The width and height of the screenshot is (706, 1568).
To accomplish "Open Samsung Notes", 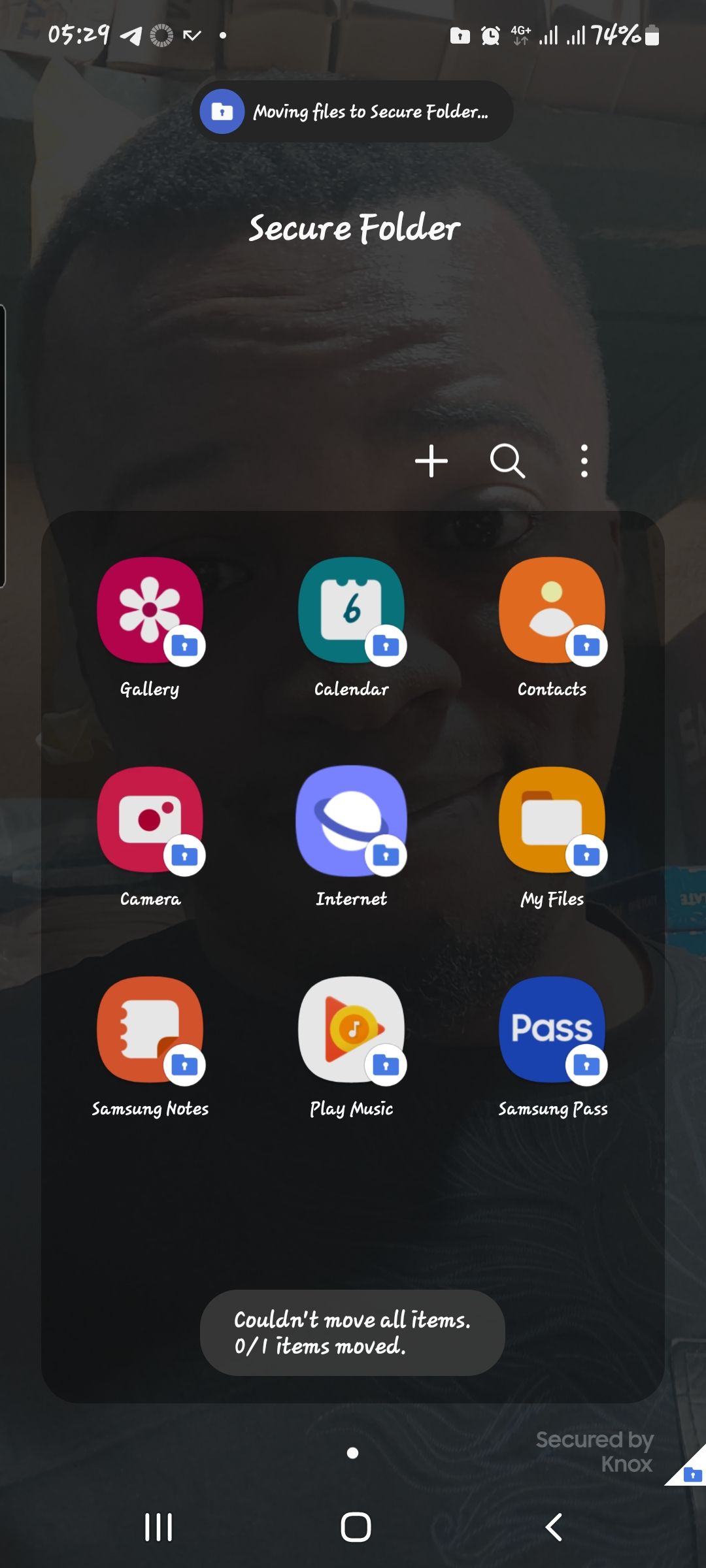I will pyautogui.click(x=150, y=1030).
